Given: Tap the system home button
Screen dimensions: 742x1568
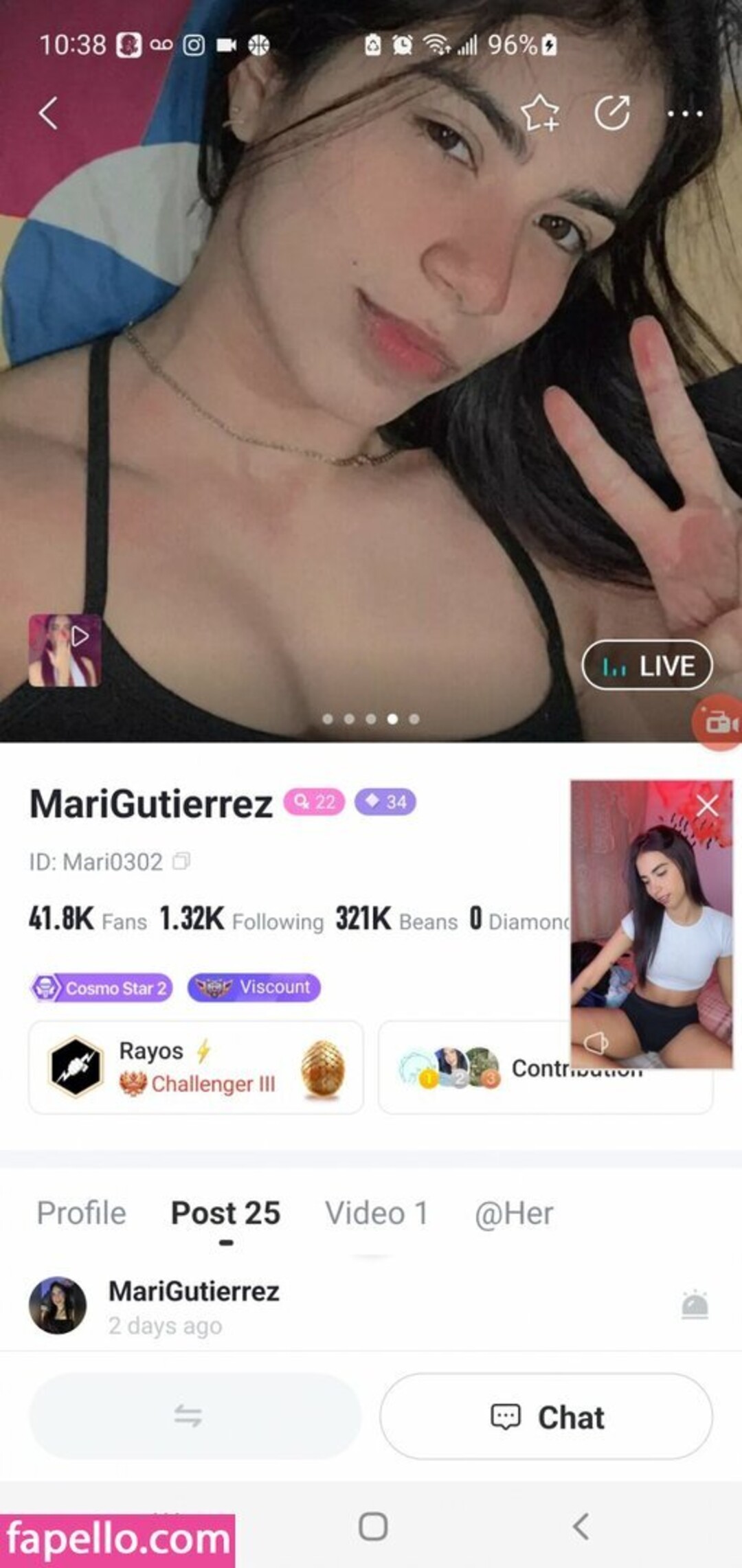Looking at the screenshot, I should (373, 1527).
